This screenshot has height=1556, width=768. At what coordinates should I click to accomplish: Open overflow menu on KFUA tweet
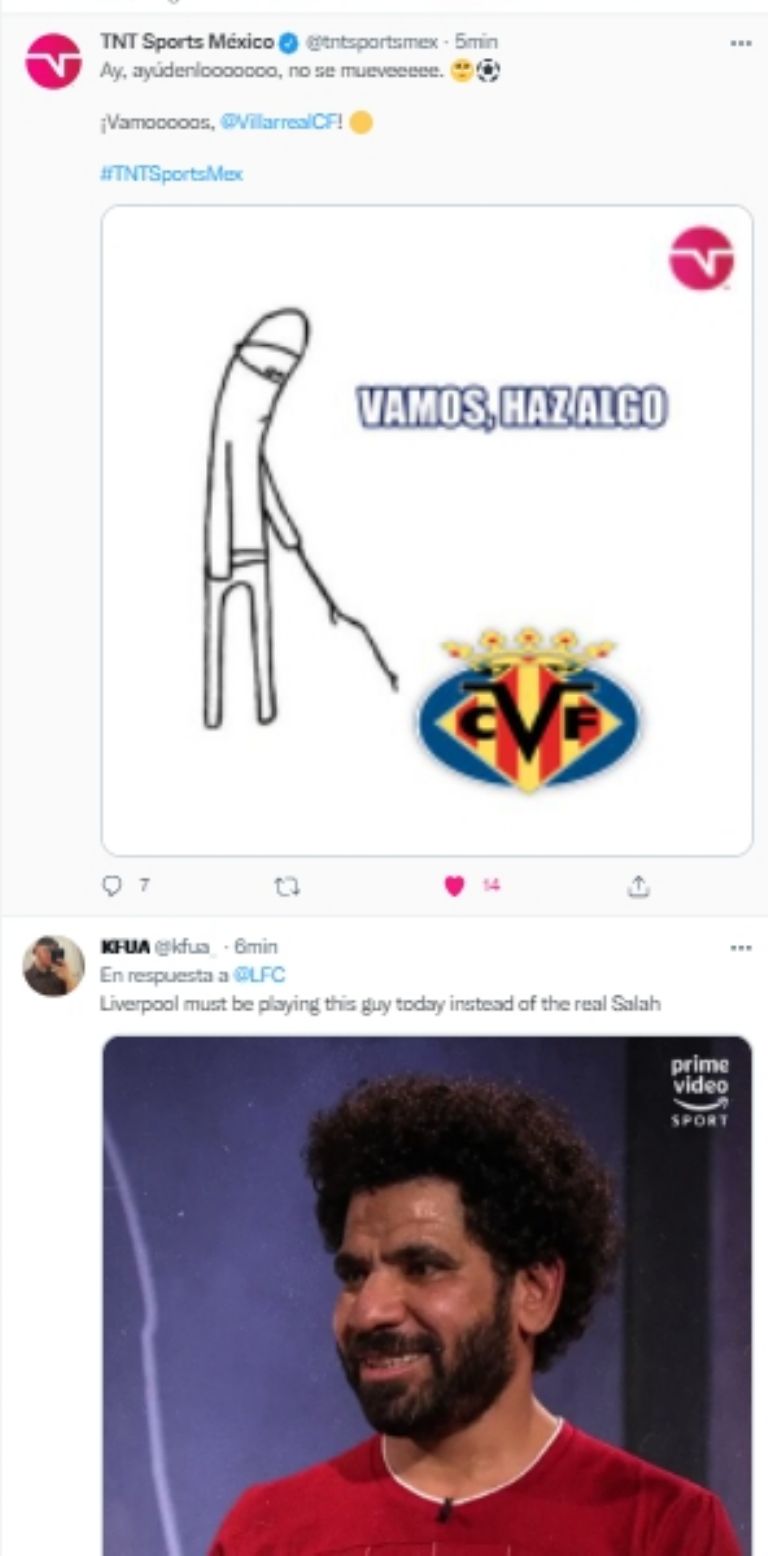(740, 947)
